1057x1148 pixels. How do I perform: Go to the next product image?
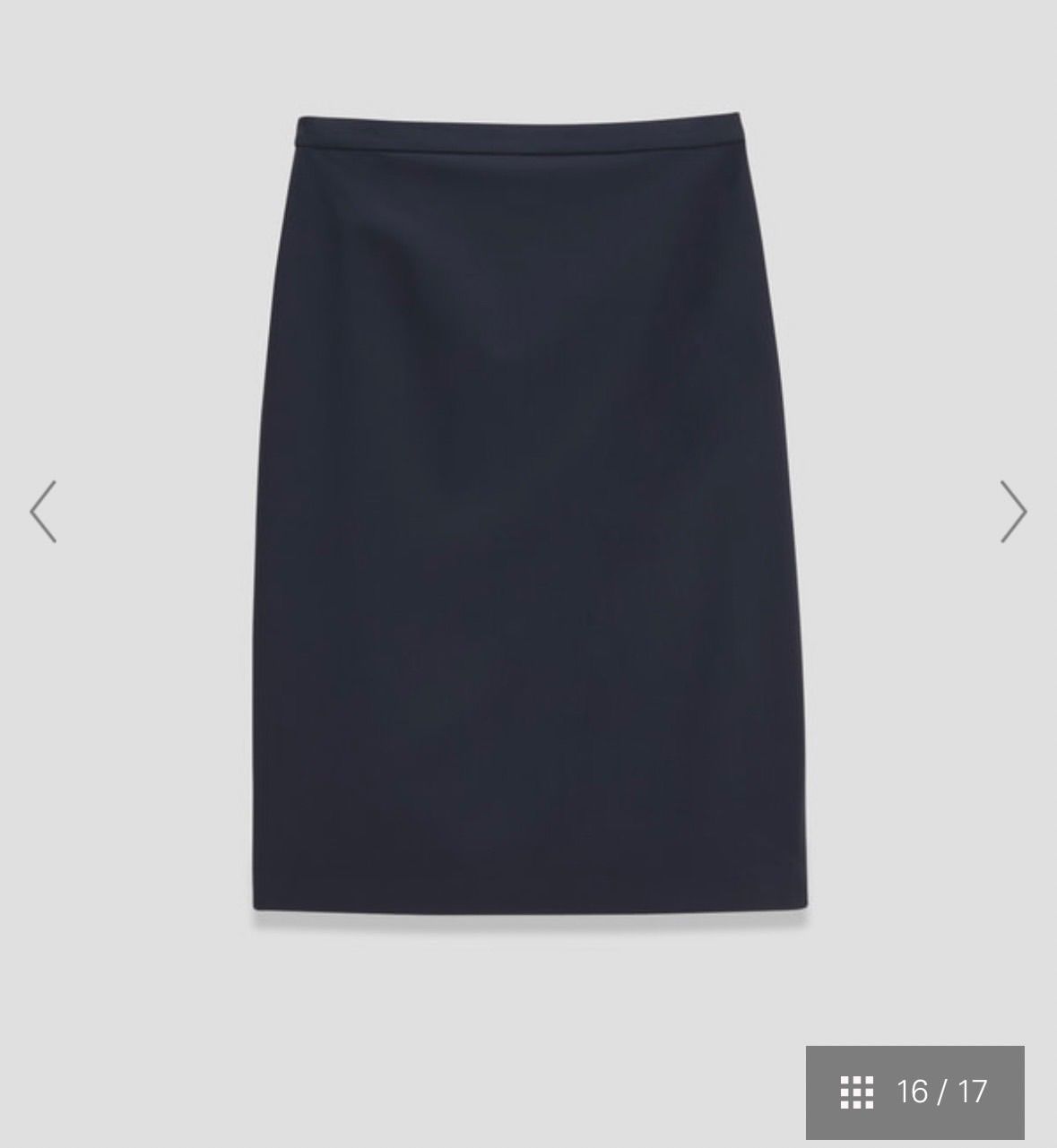(x=1013, y=511)
